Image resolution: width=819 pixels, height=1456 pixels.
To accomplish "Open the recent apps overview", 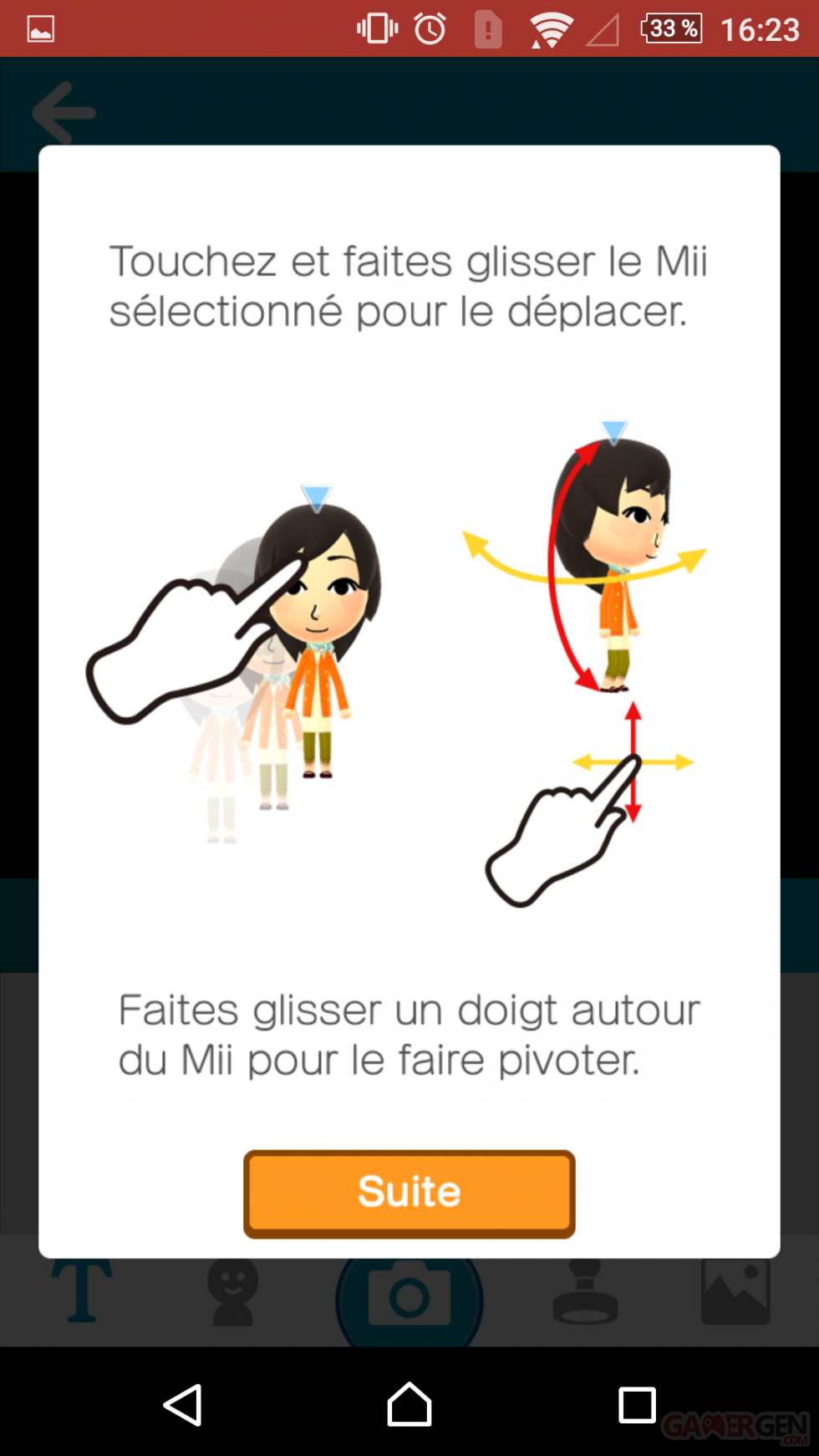I will [x=637, y=1405].
